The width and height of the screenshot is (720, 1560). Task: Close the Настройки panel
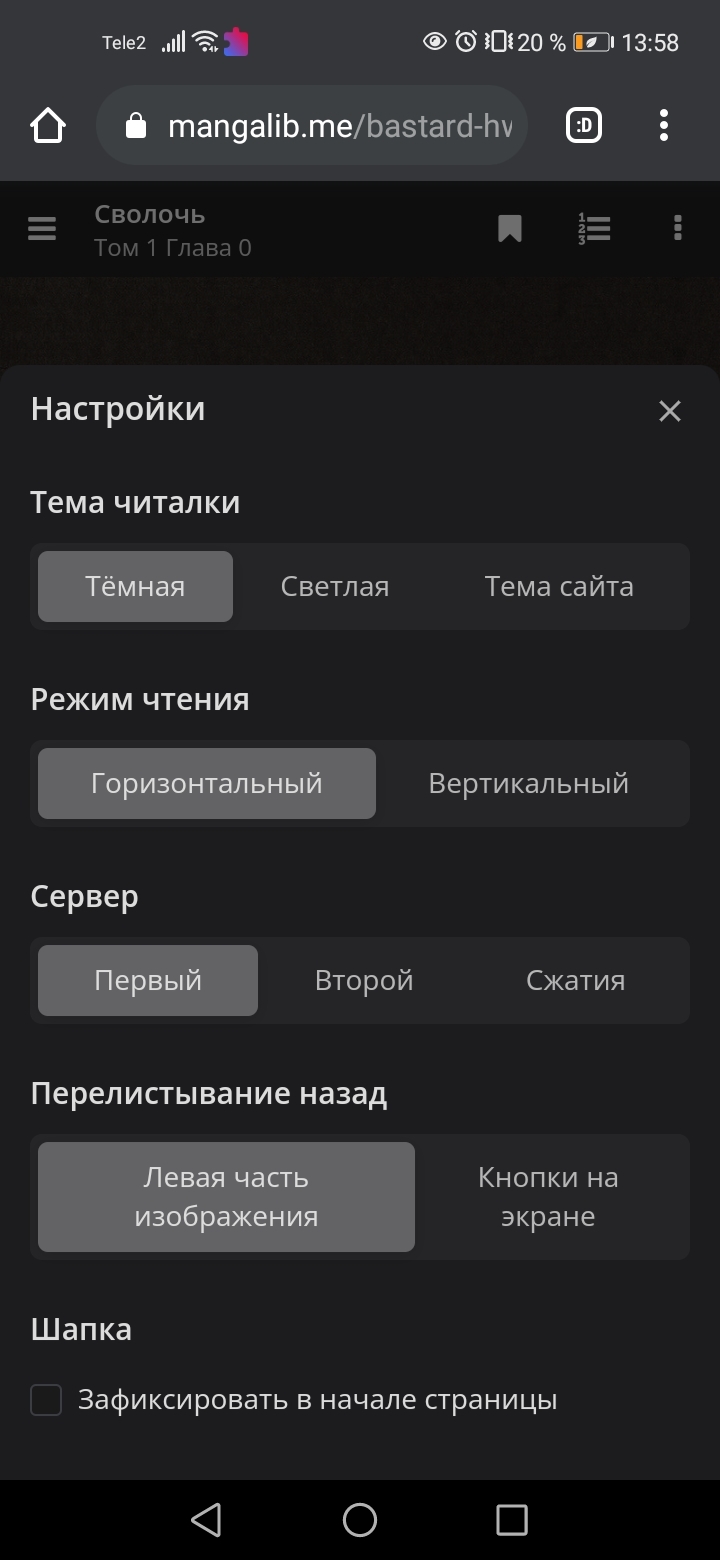point(669,411)
